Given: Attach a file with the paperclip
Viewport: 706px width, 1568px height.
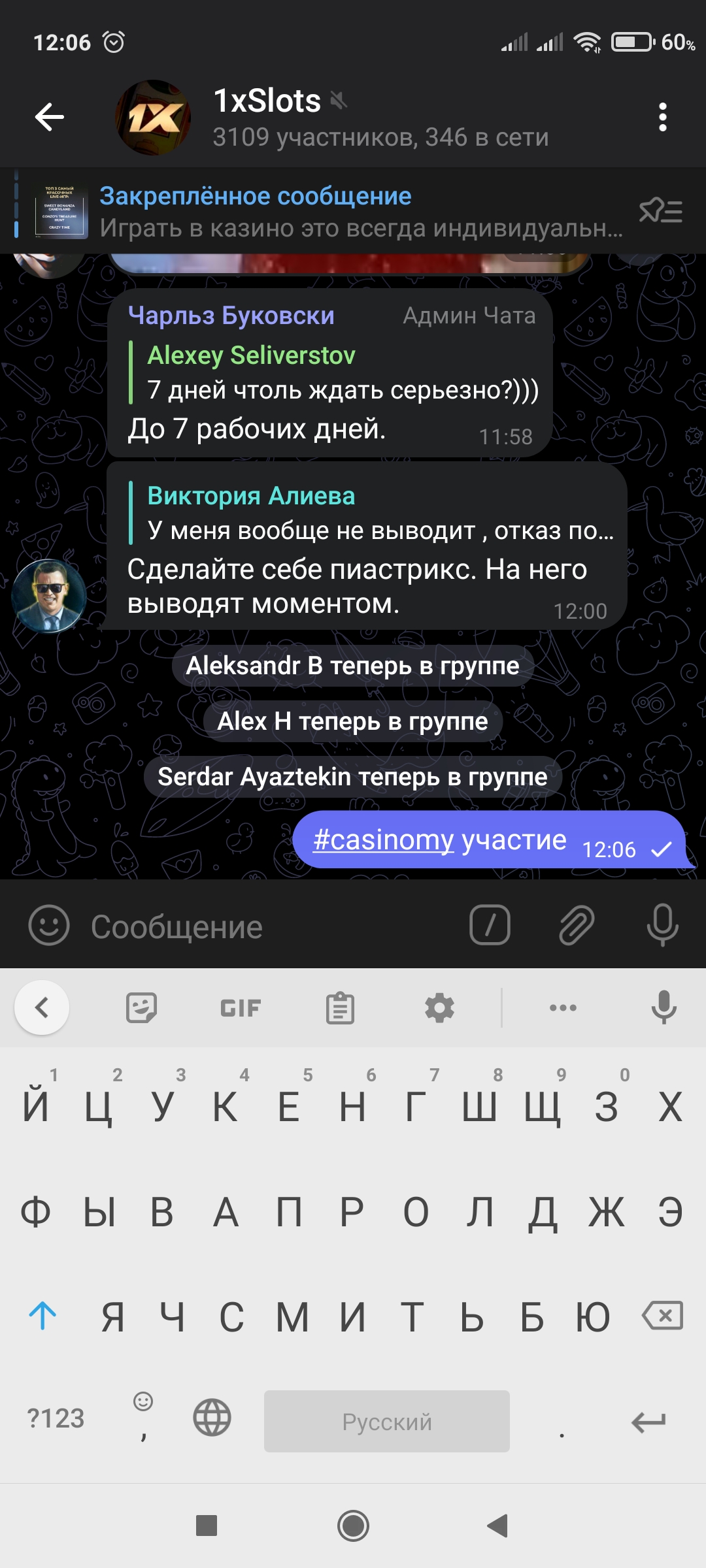Looking at the screenshot, I should pos(576,925).
